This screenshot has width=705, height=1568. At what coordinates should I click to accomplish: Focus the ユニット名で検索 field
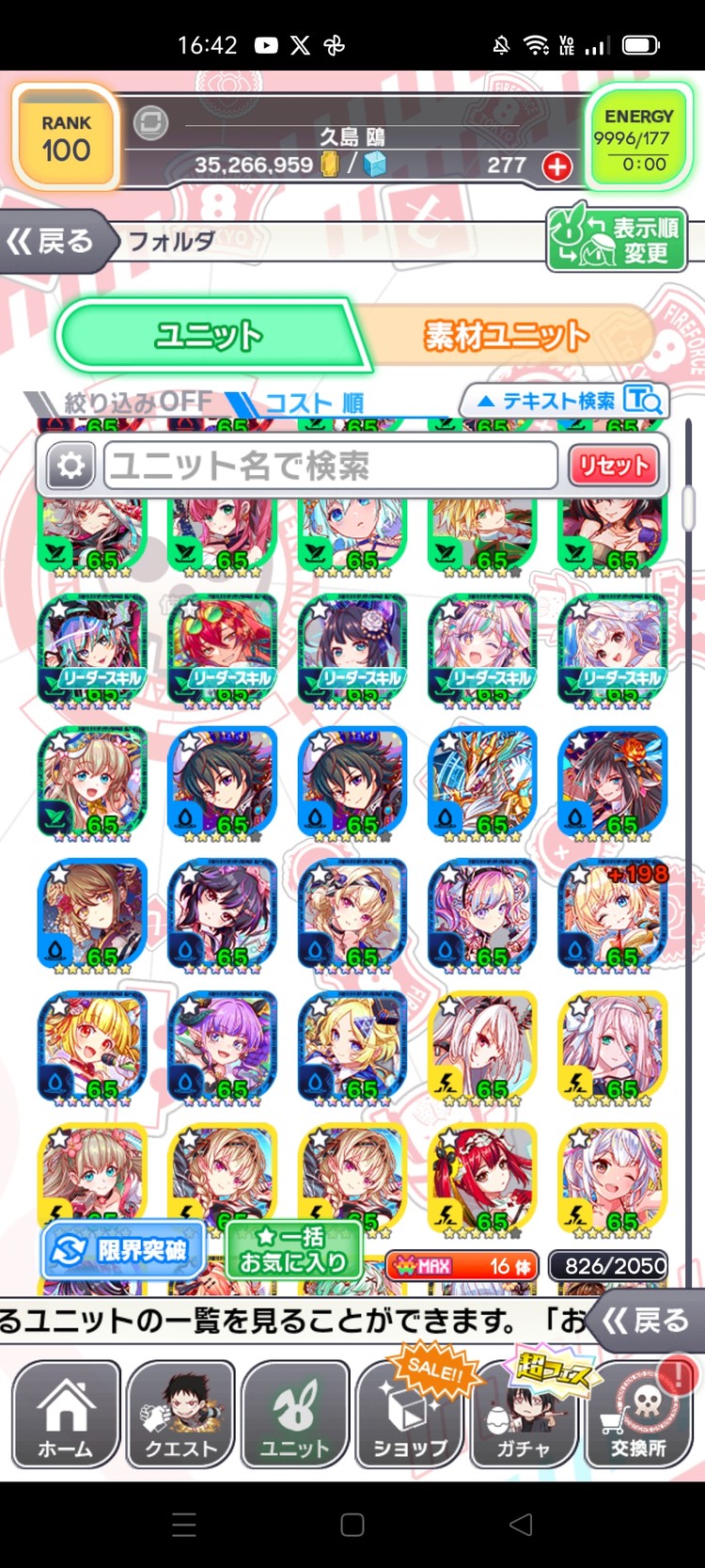click(x=331, y=466)
